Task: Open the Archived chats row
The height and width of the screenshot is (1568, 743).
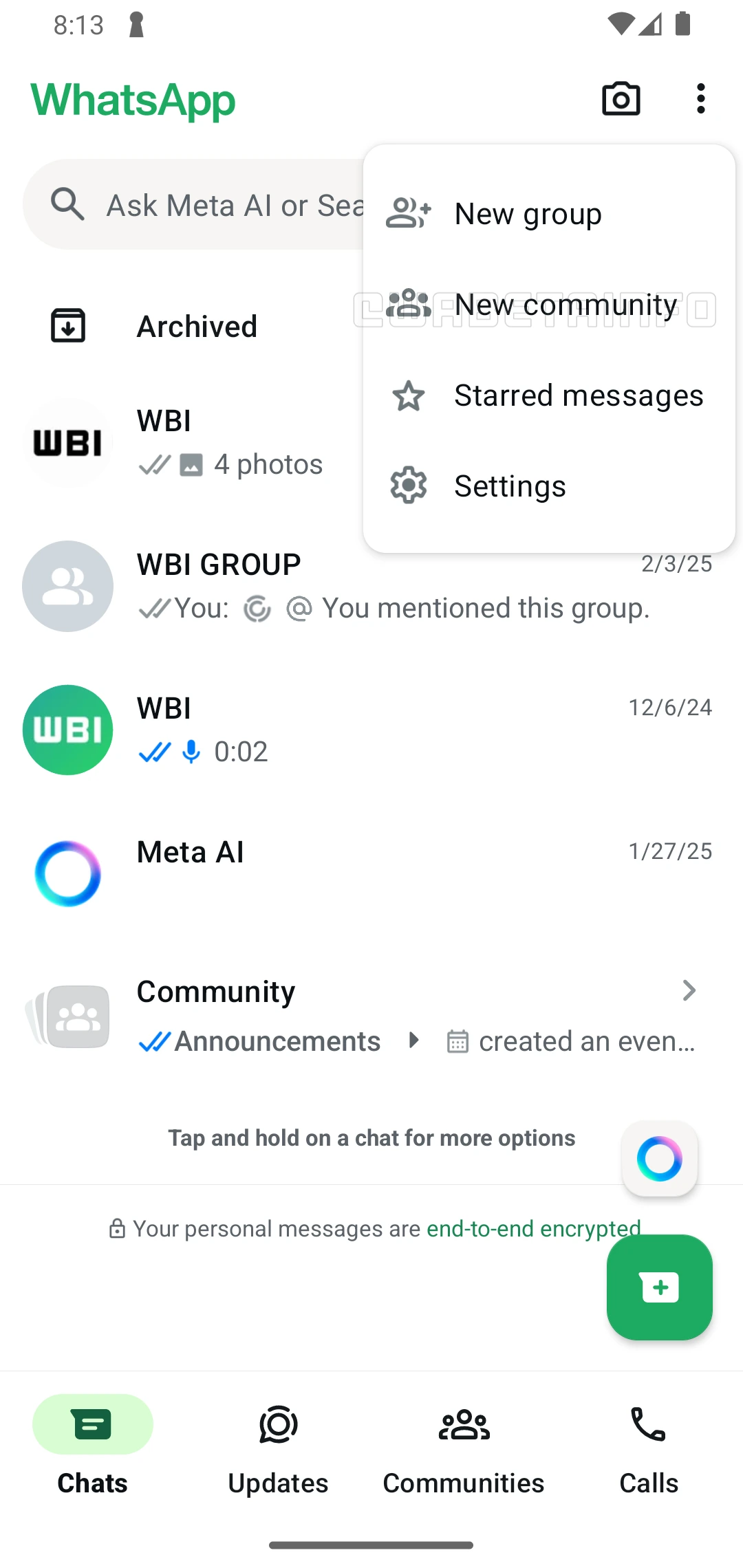Action: pyautogui.click(x=196, y=326)
